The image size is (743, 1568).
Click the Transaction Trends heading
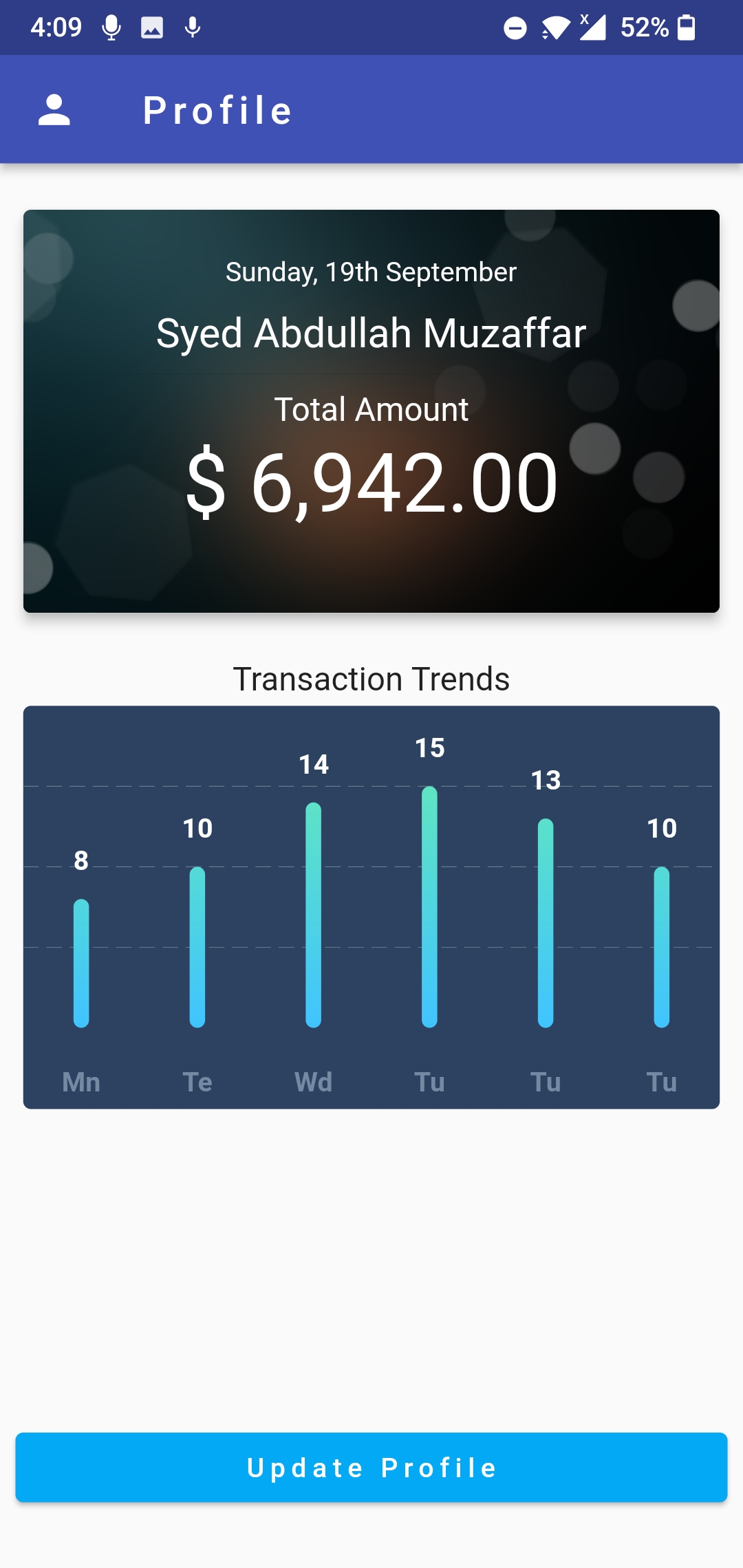point(371,679)
